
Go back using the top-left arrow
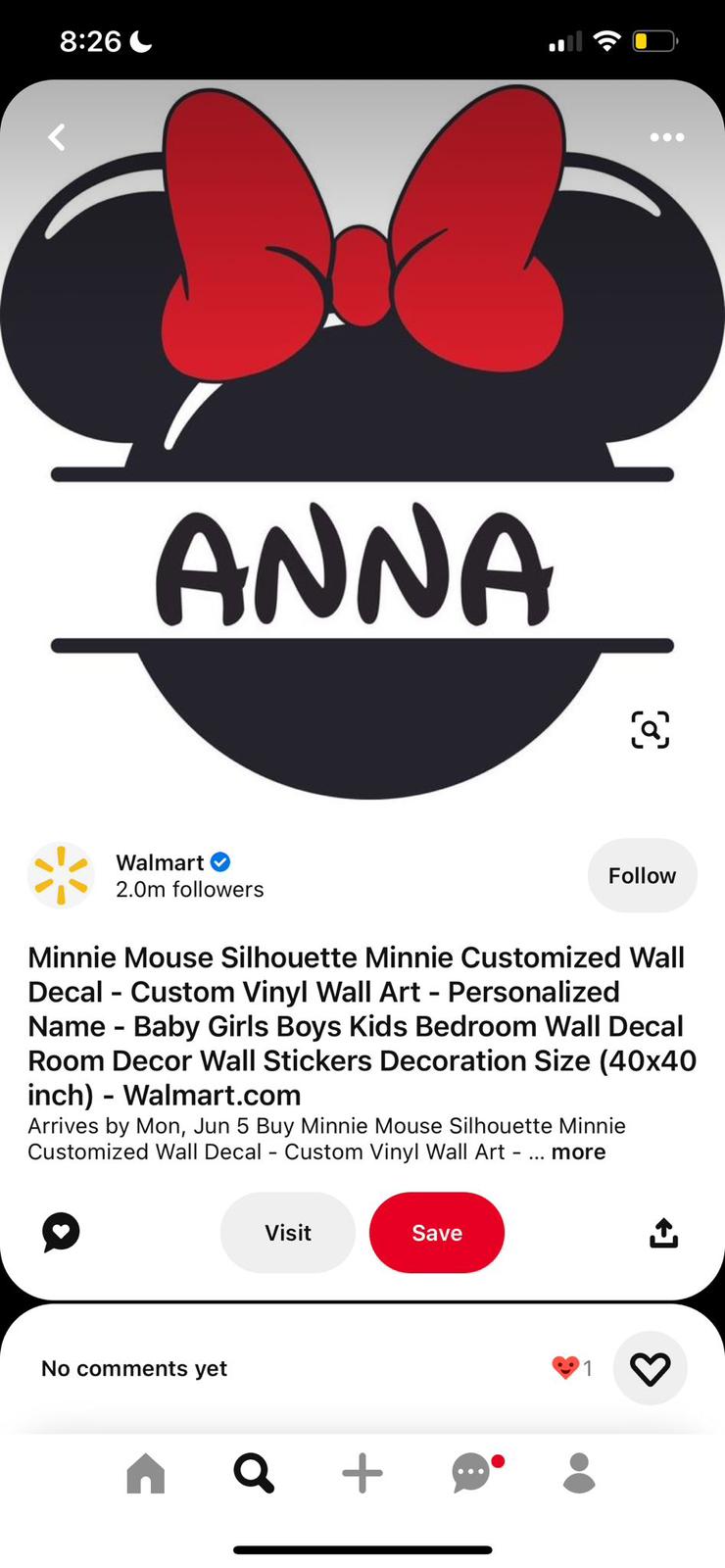click(57, 137)
